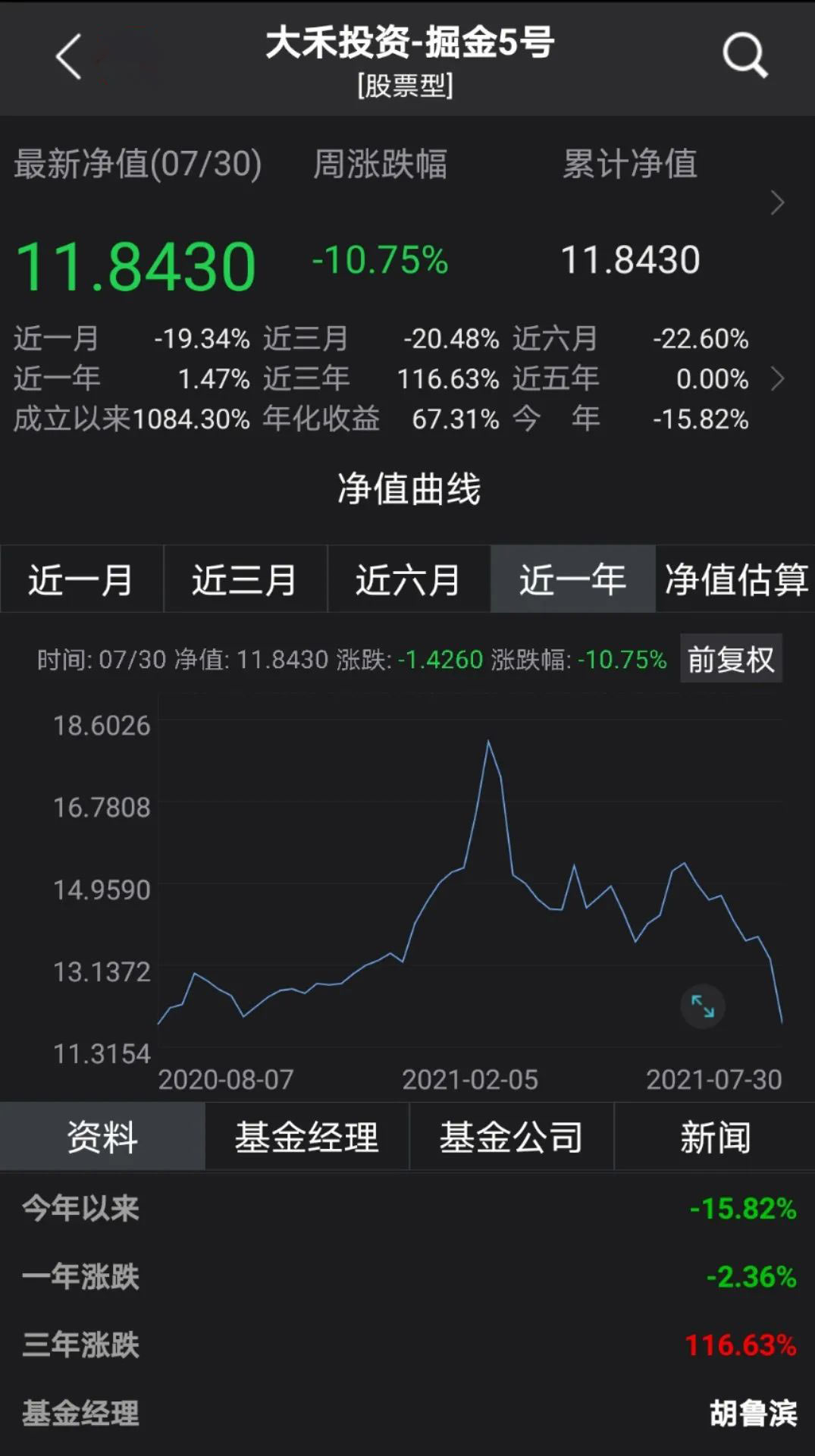The height and width of the screenshot is (1456, 815).
Task: Open the 新闻 tab
Action: coord(715,1137)
